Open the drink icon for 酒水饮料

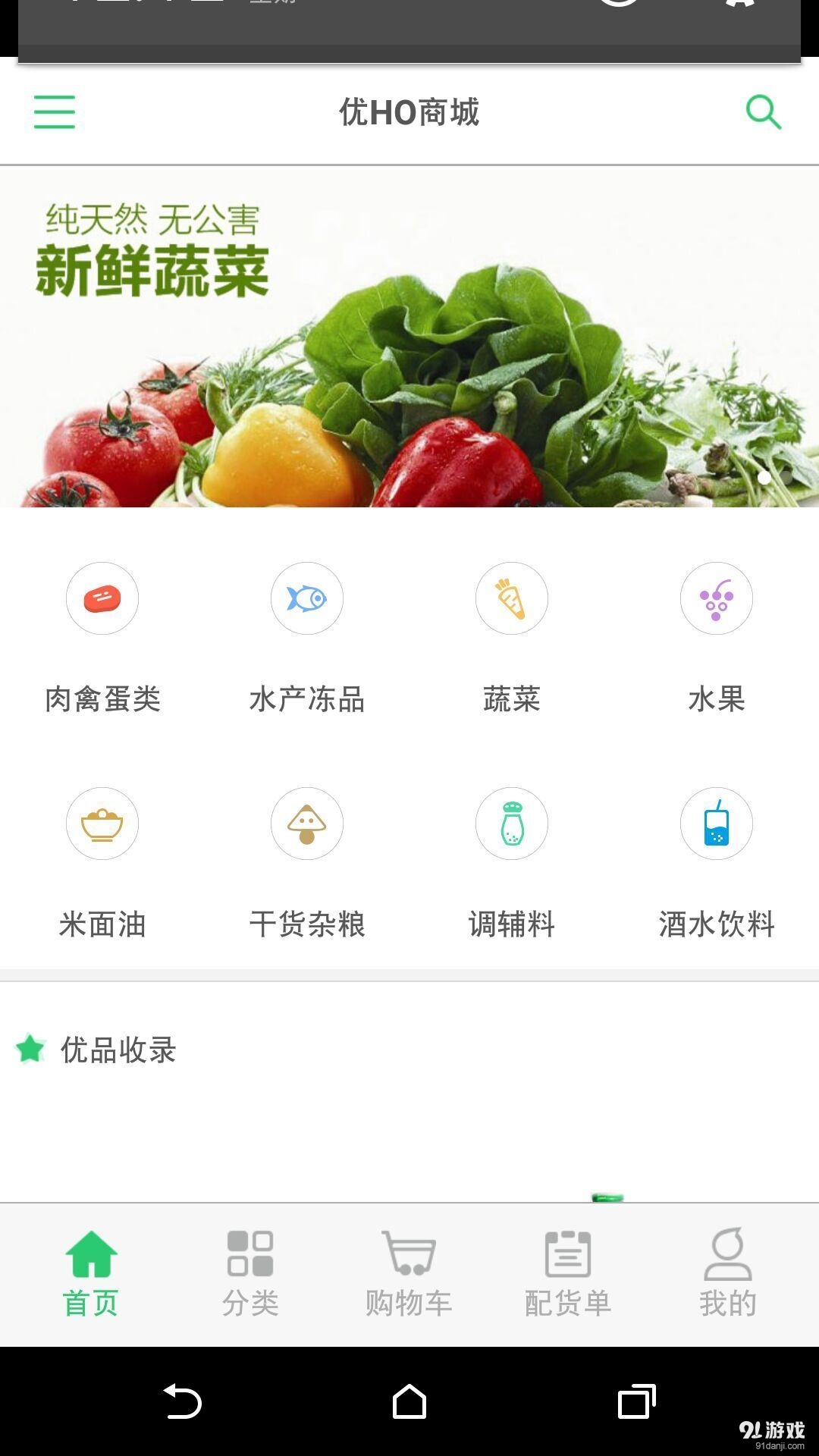[717, 824]
